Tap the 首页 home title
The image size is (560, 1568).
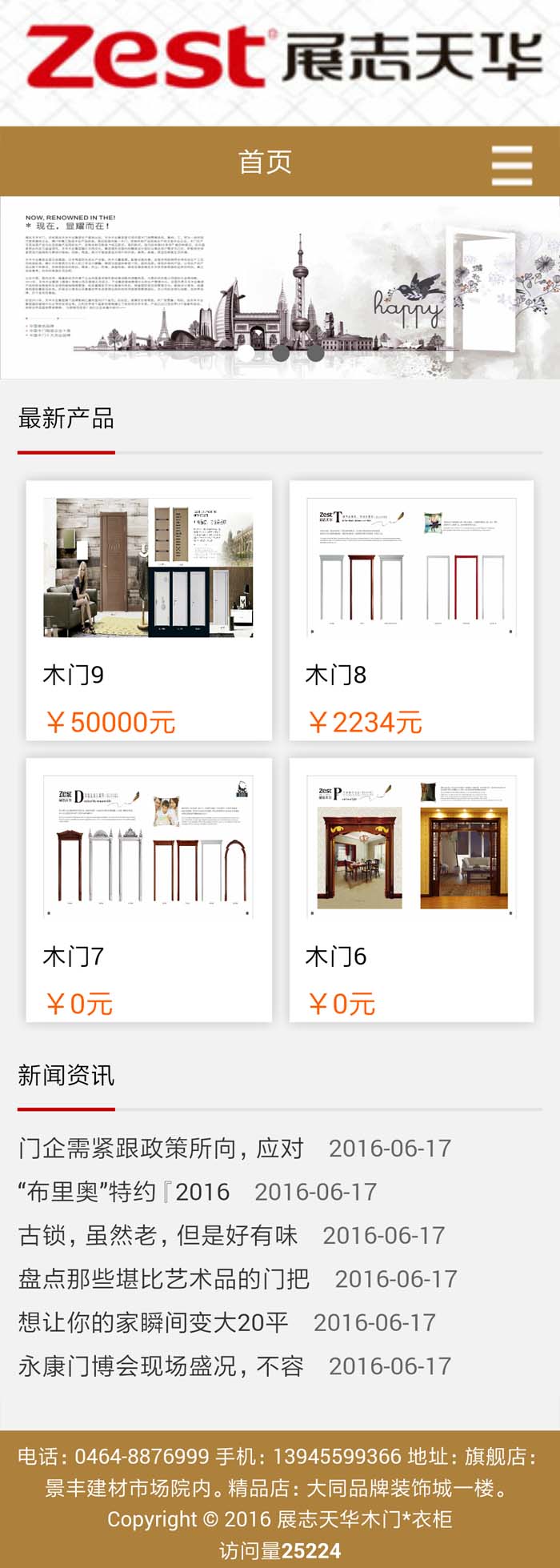pos(265,162)
